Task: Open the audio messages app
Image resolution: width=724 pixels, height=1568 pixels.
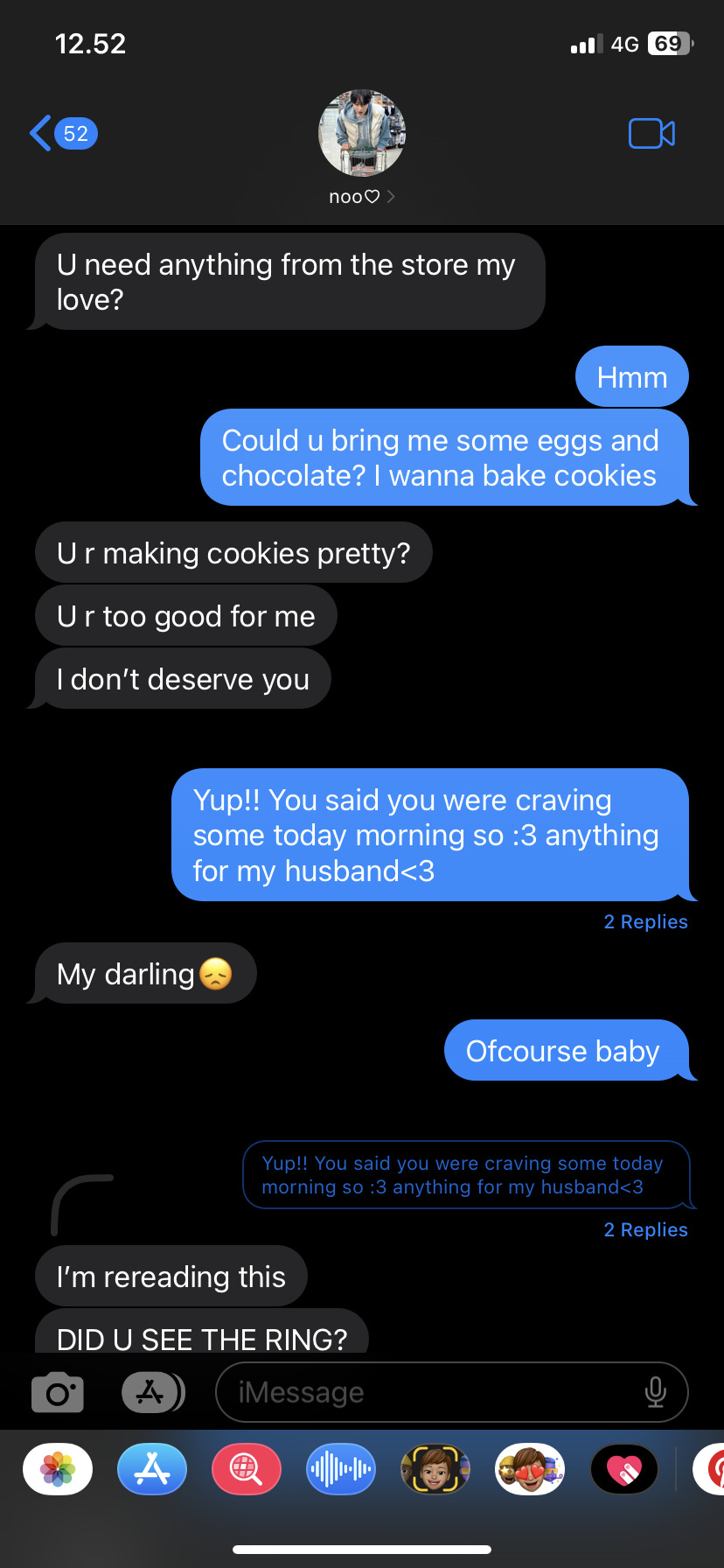Action: (x=341, y=1469)
